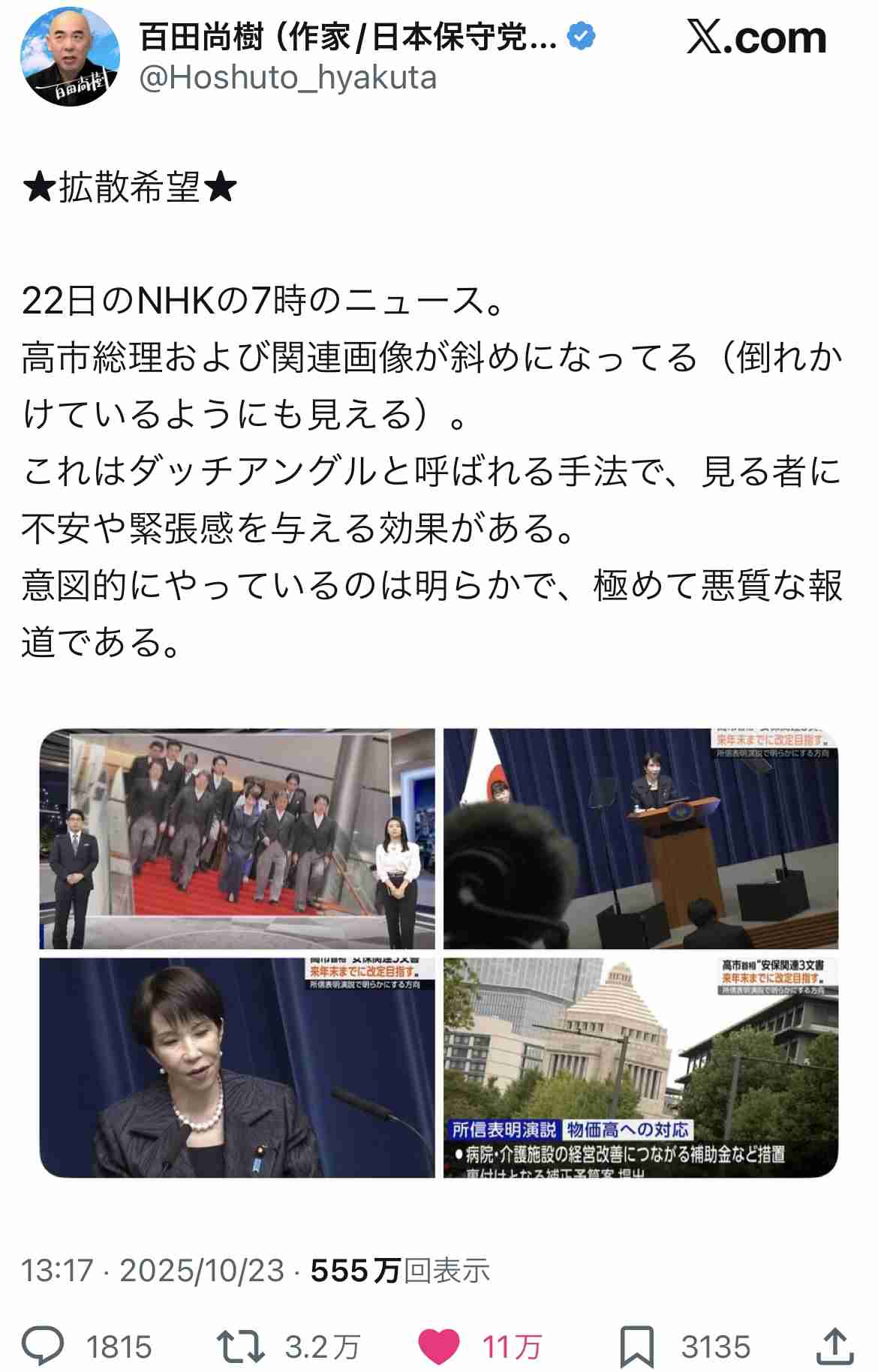Viewport: 878px width, 1372px height.
Task: View the photo of the podium press conference
Action: pos(640,839)
